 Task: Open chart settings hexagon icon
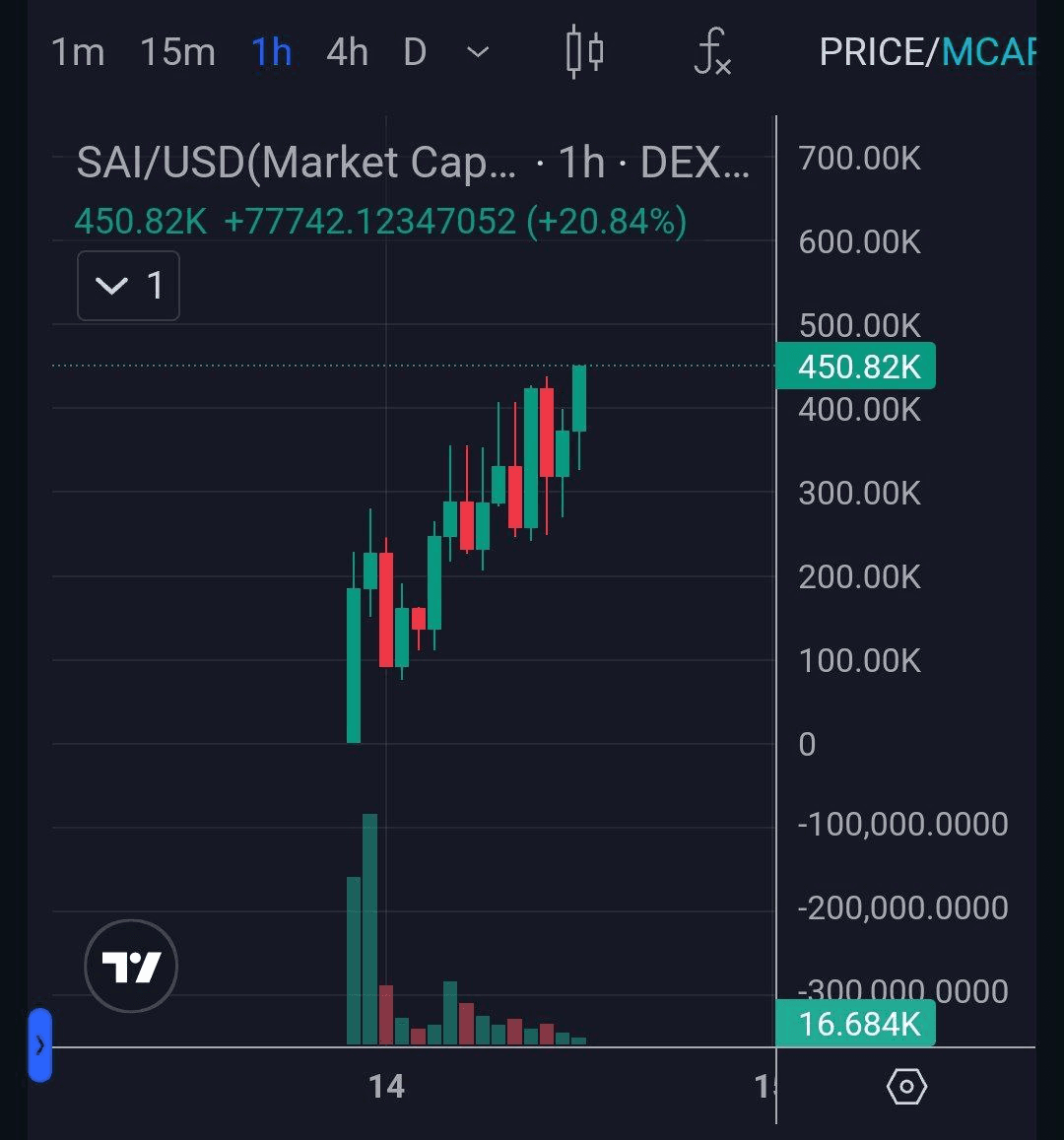[x=906, y=1087]
